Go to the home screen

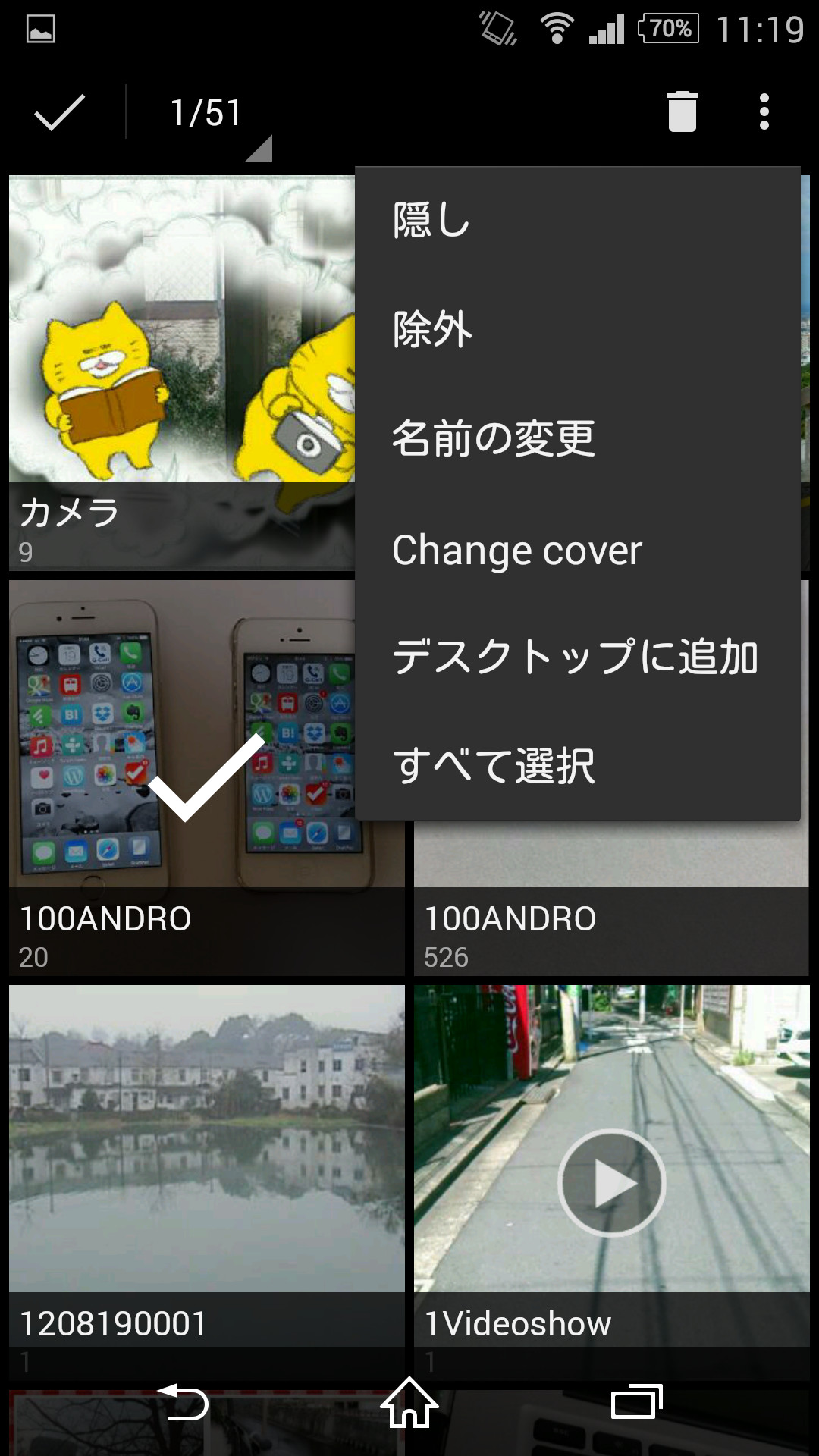pos(409,1403)
